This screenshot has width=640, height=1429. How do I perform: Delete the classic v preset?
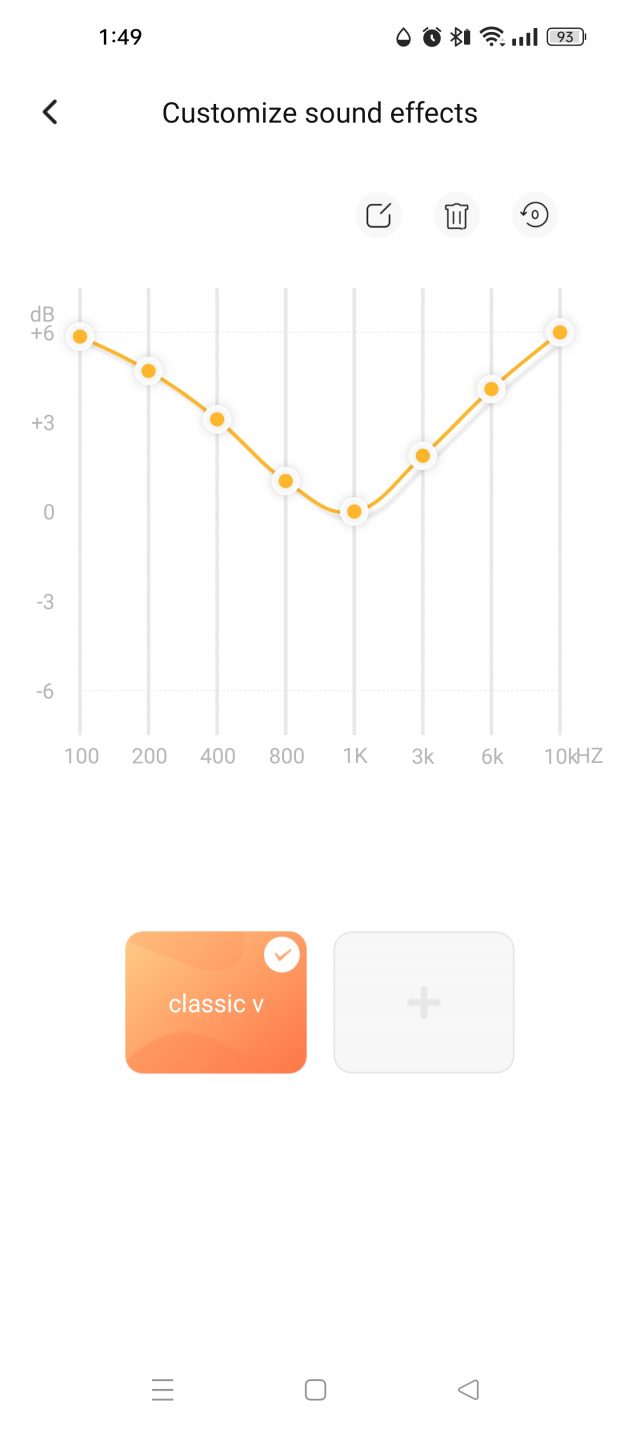click(x=457, y=215)
